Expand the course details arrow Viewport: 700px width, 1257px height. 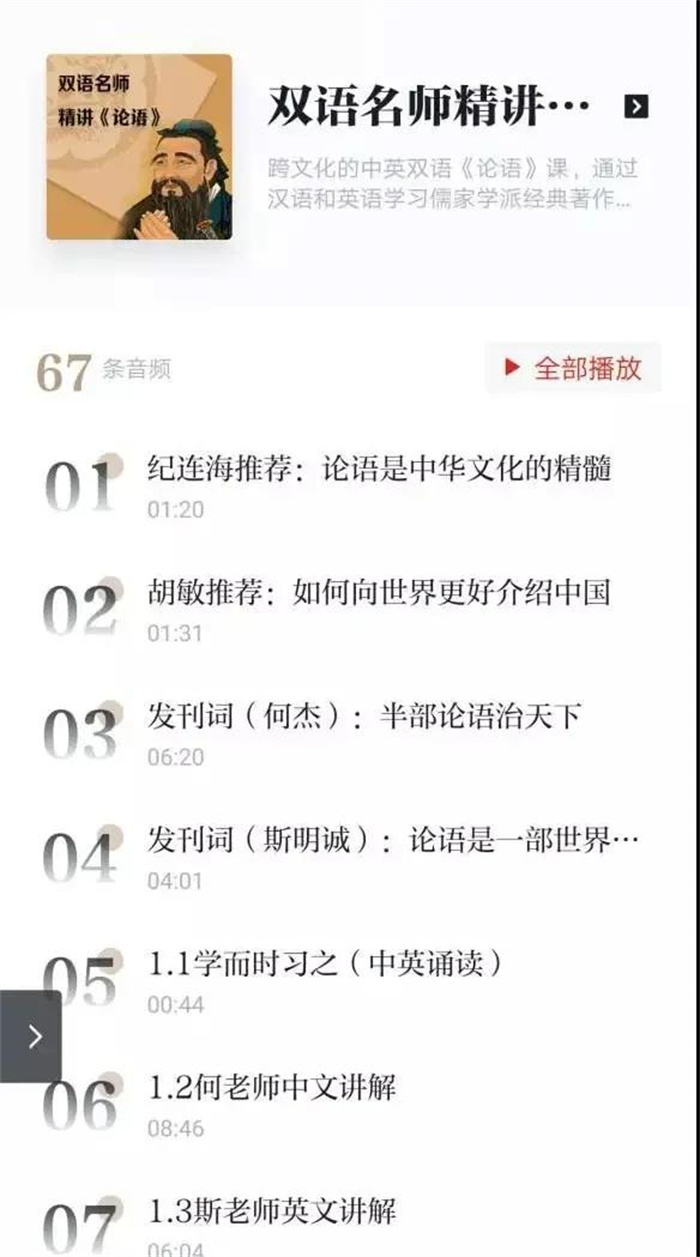[x=636, y=106]
